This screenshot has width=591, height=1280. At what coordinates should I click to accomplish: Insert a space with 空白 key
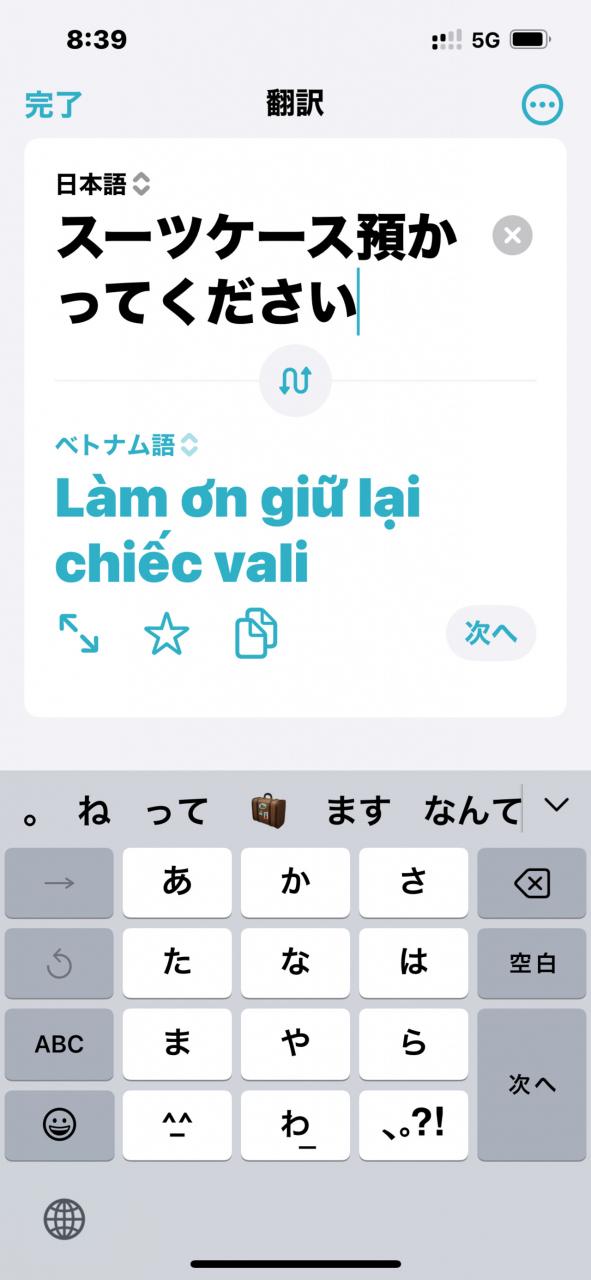coord(531,963)
